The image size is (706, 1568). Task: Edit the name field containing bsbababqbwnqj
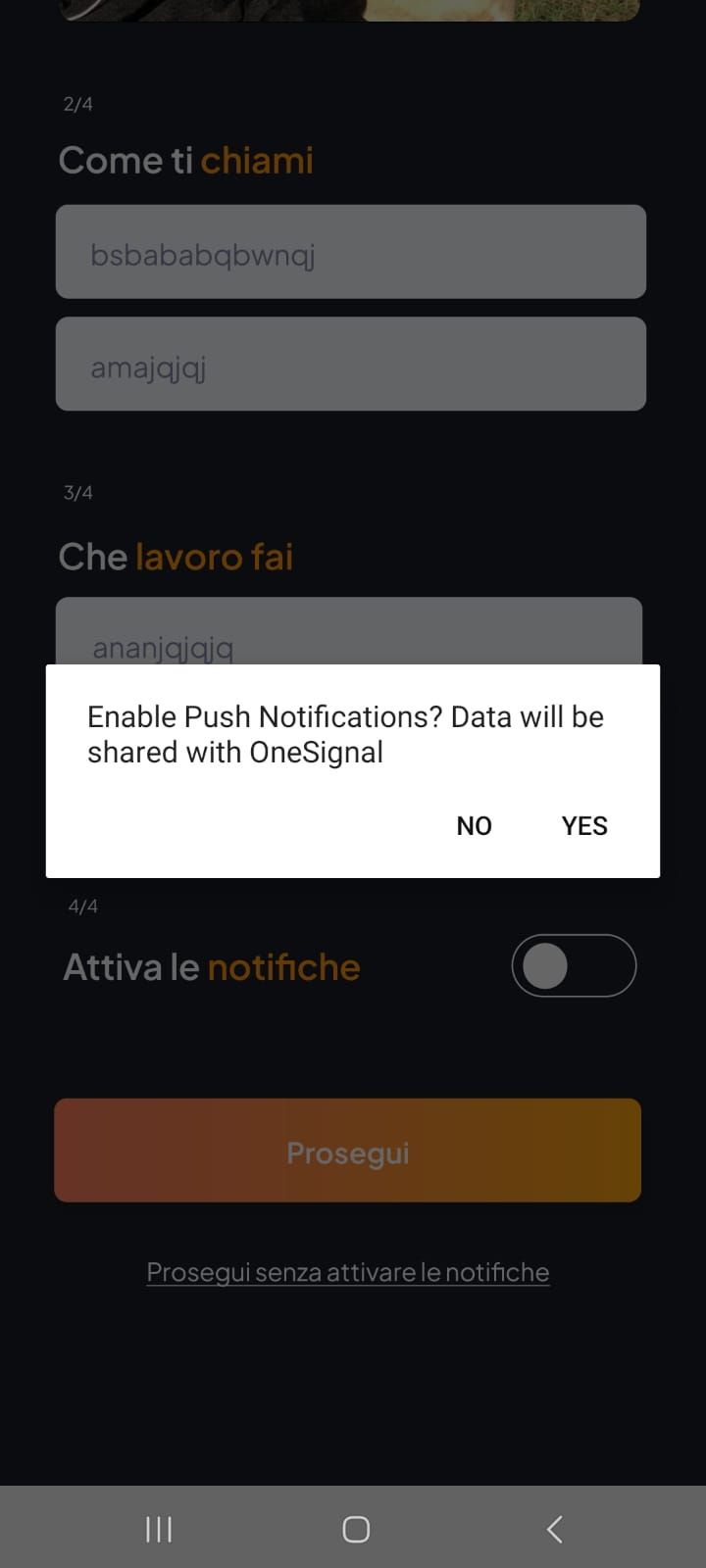click(351, 252)
